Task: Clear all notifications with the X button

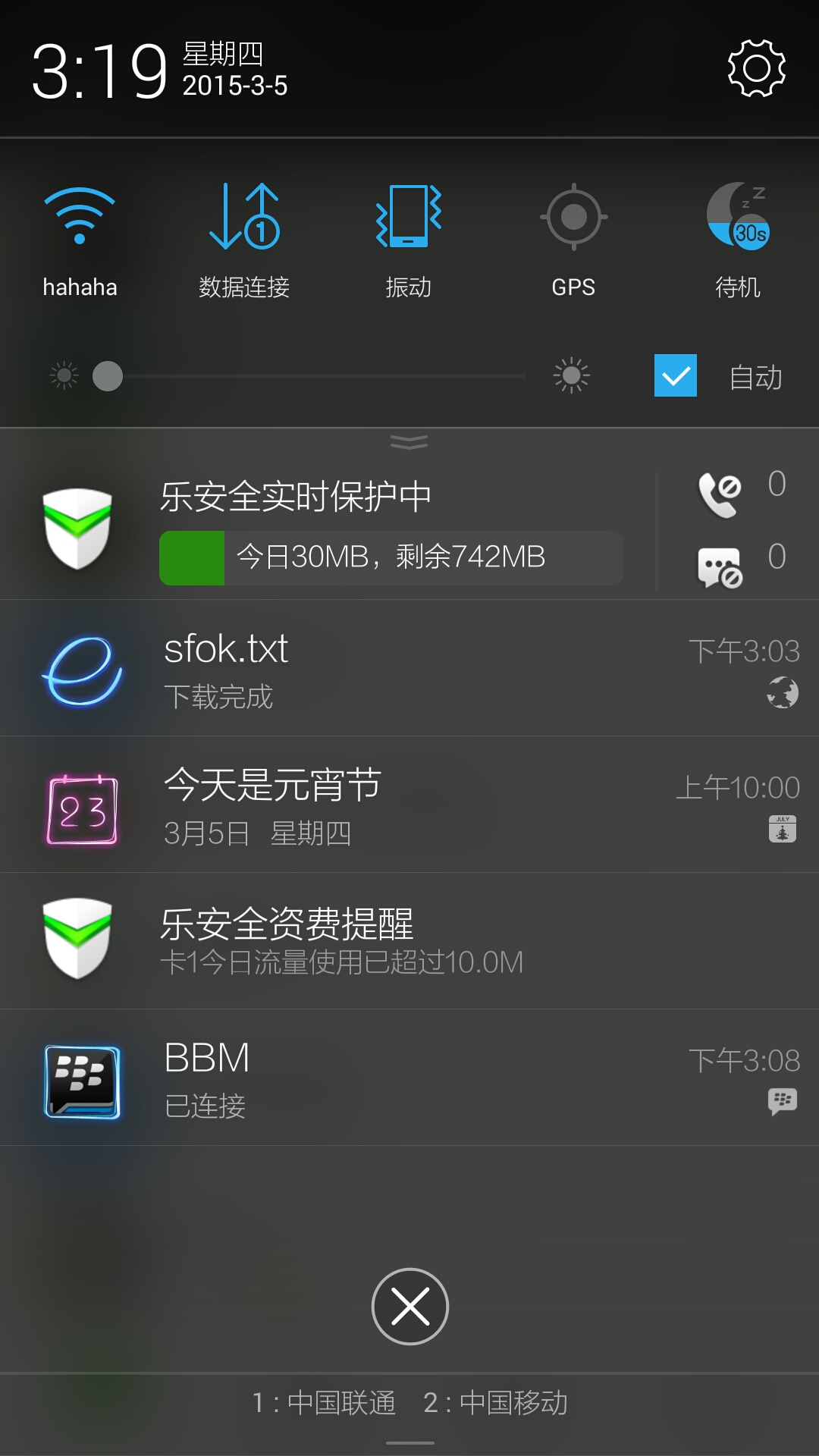Action: point(410,1307)
